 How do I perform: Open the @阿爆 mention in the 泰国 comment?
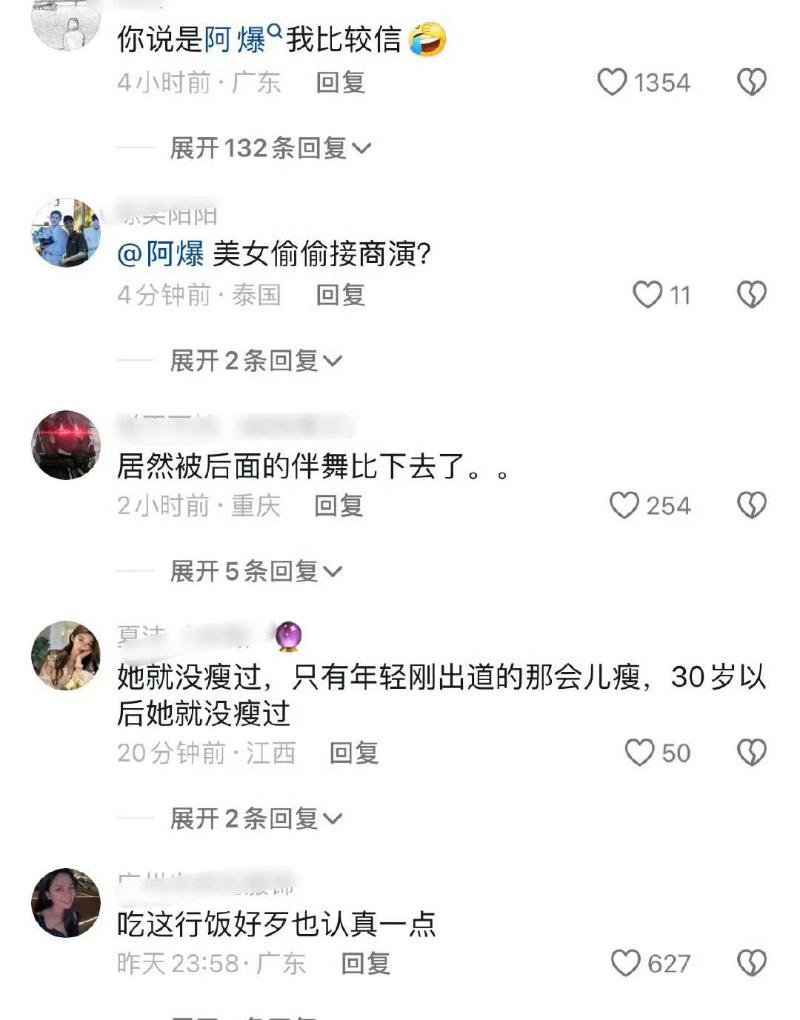pos(160,254)
